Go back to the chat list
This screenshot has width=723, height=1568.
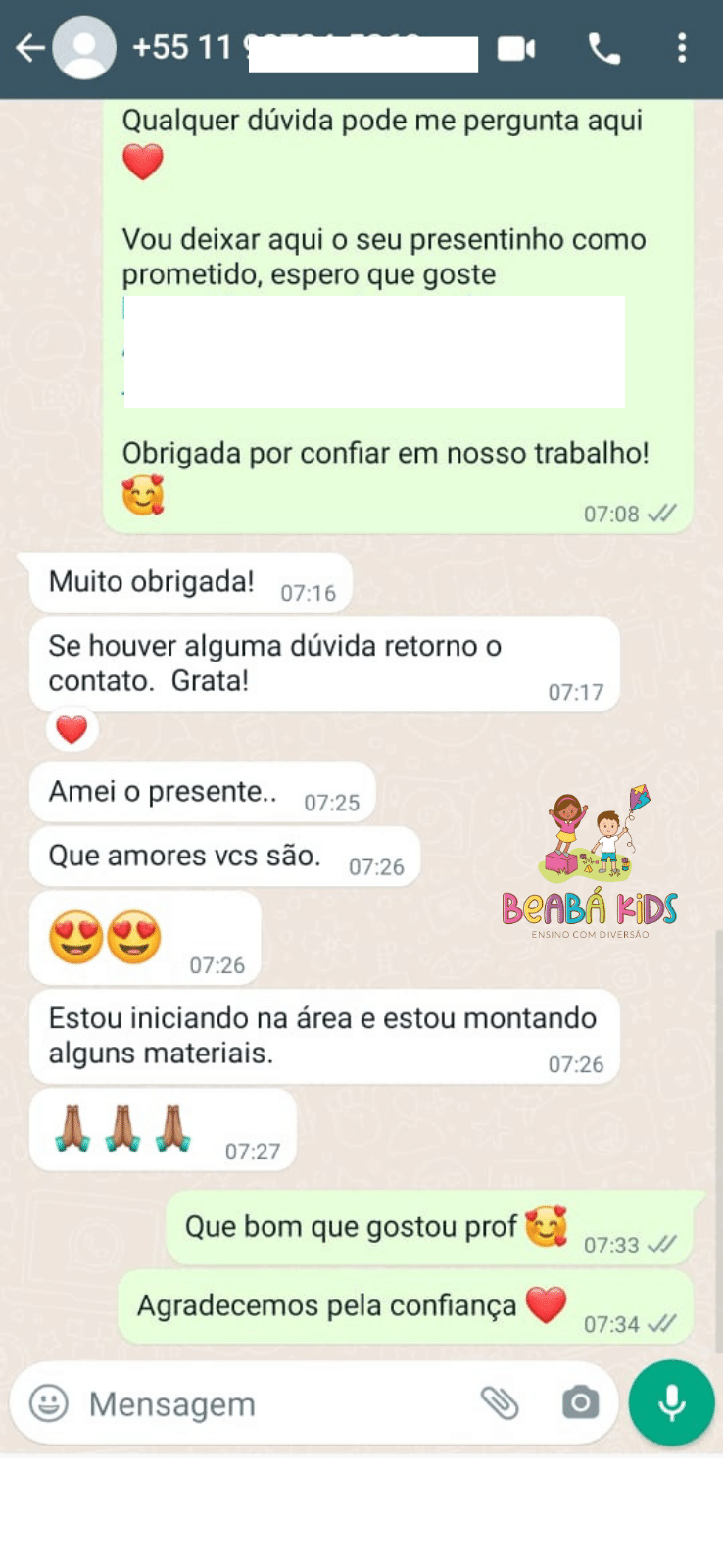click(x=29, y=48)
